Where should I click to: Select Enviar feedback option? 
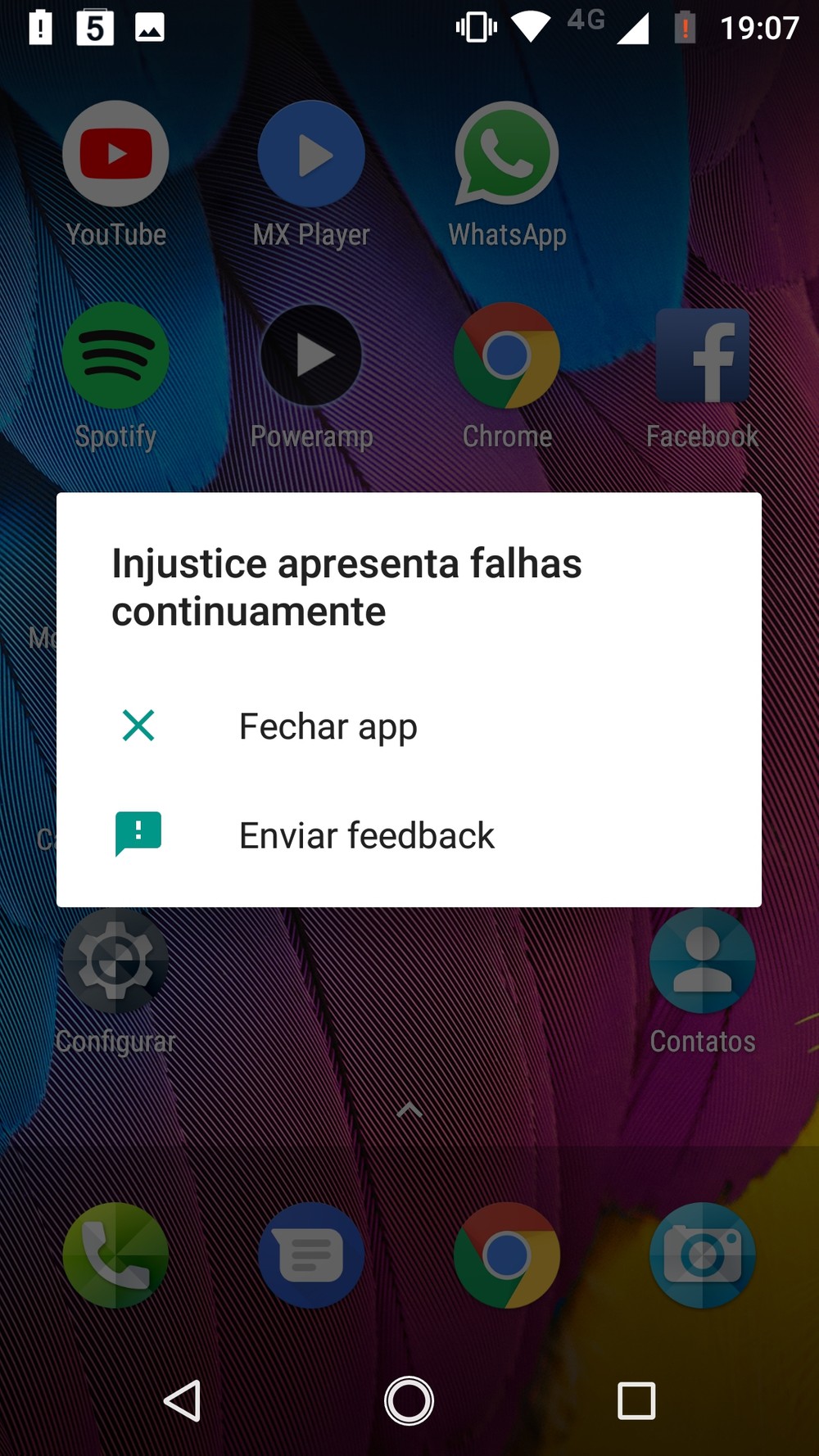366,836
